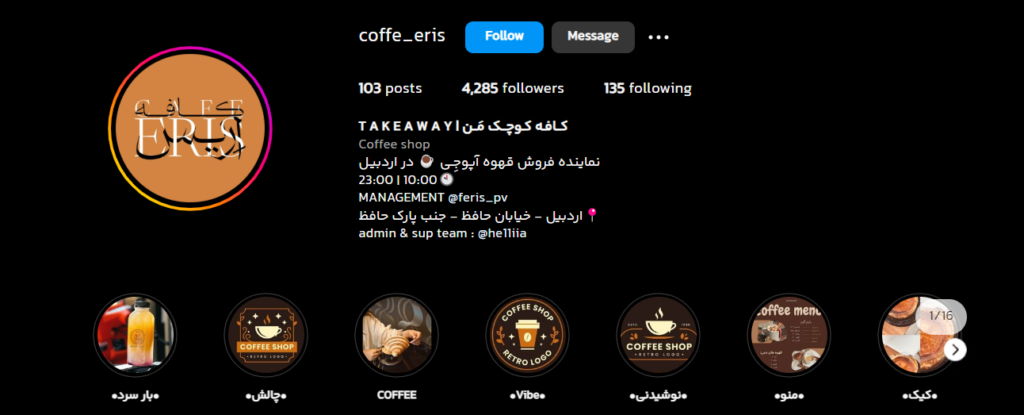Open the three-dot options menu

(658, 37)
